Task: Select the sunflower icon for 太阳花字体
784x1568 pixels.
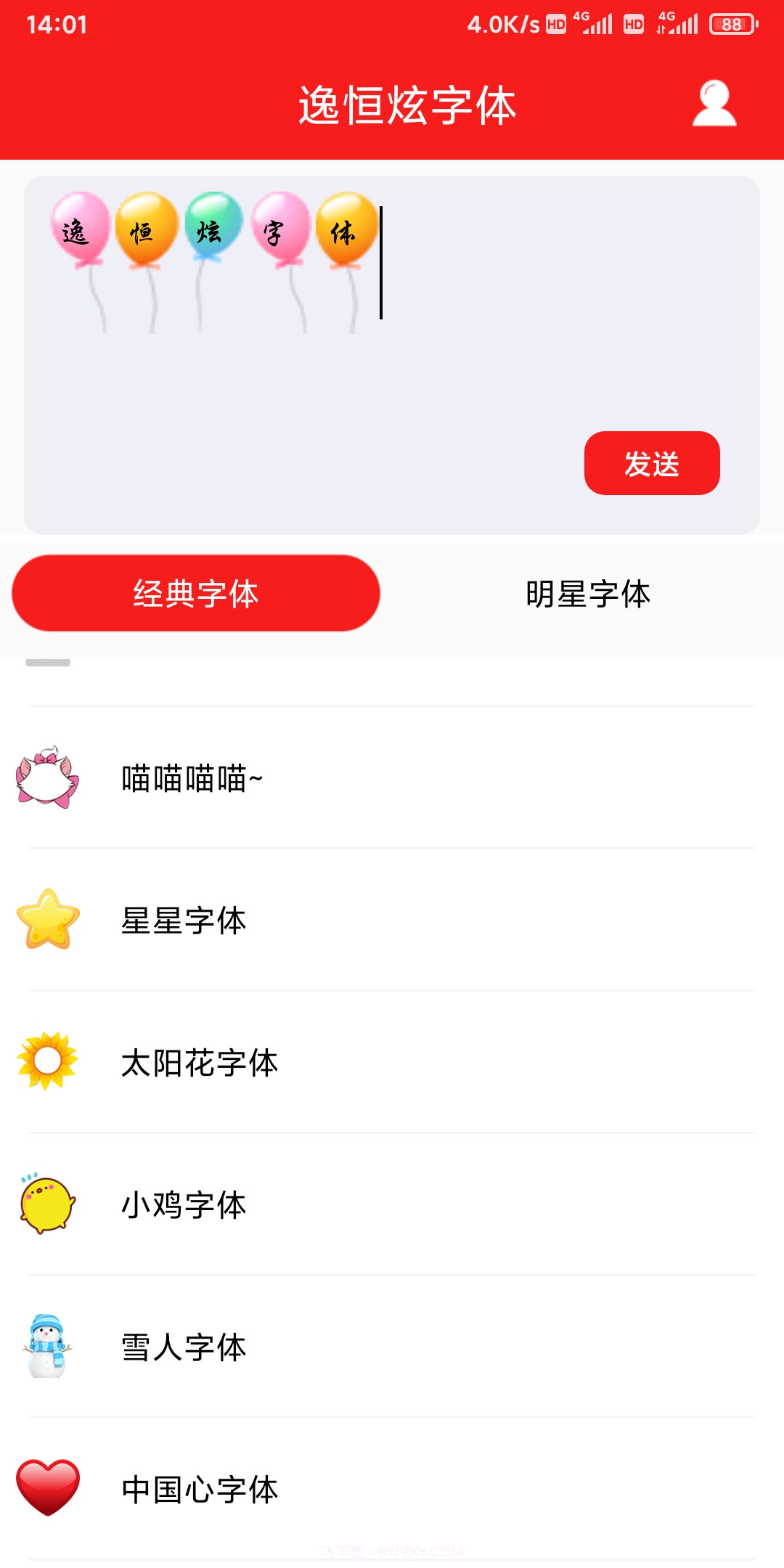Action: pyautogui.click(x=45, y=1063)
